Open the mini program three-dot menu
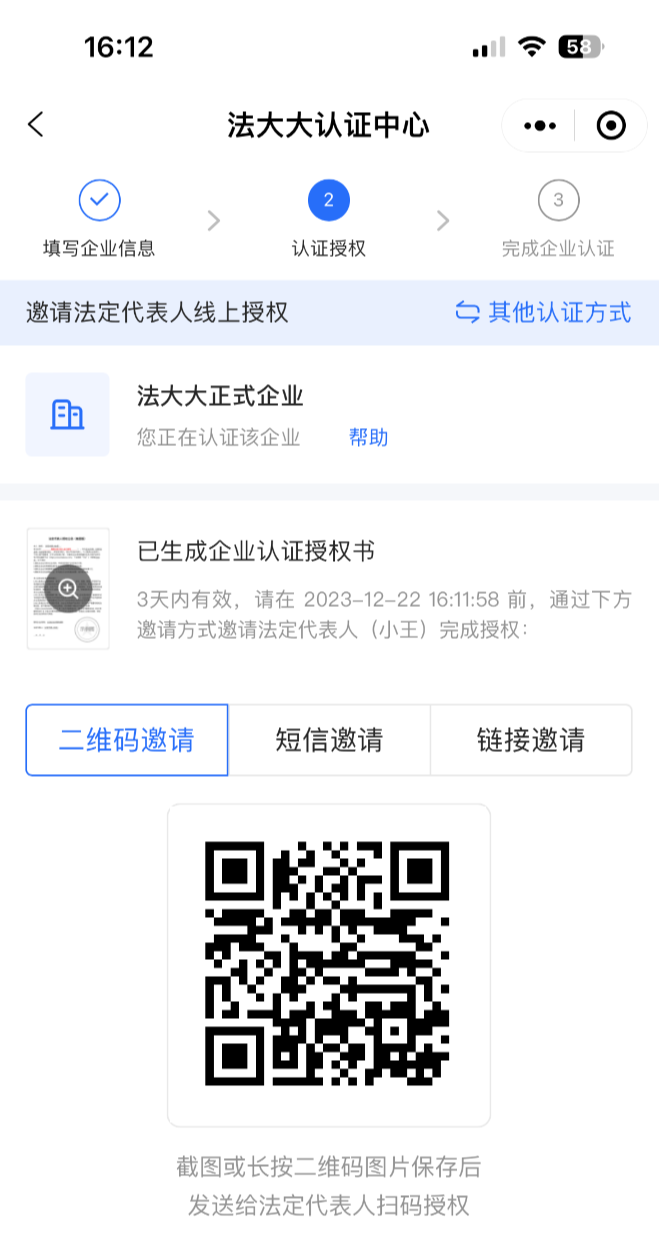Screen dimensions: 659x1249 coord(539,126)
